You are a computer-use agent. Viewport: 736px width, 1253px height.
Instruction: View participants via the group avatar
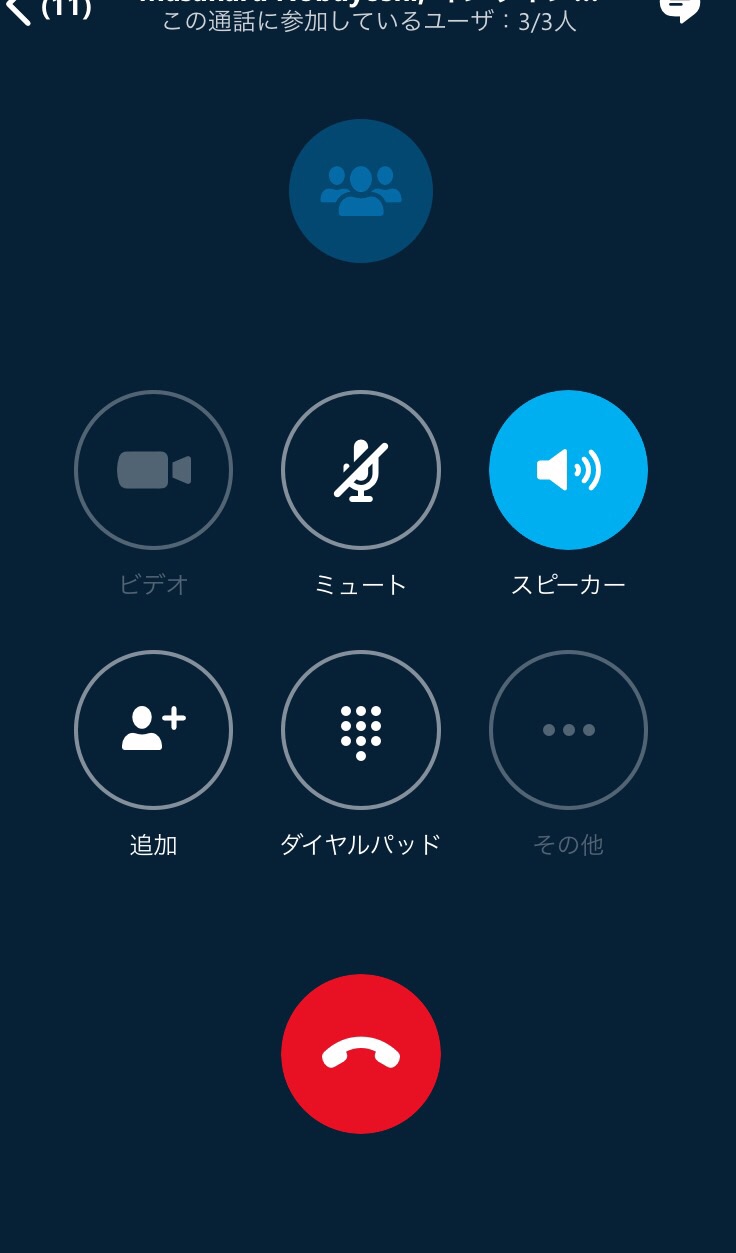(361, 191)
